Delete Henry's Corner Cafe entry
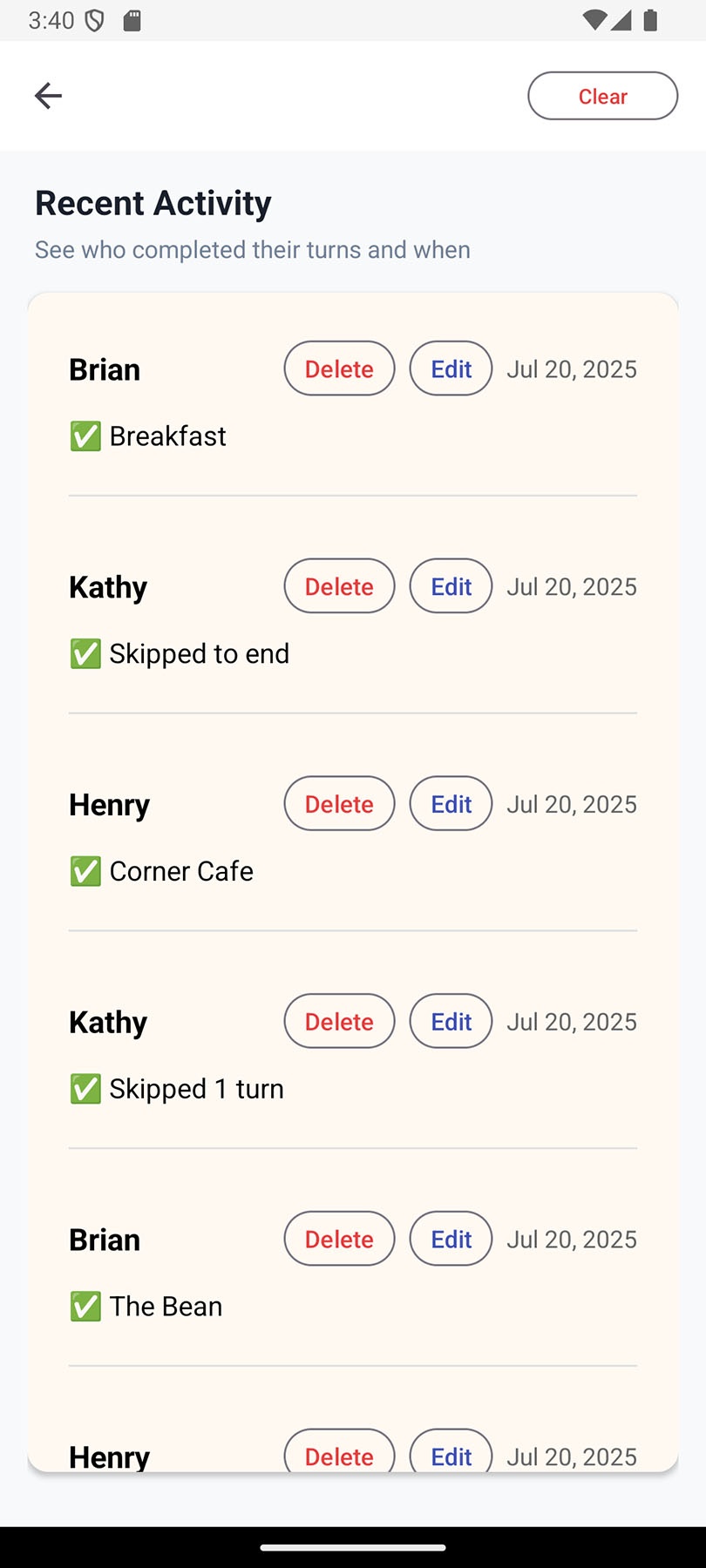The image size is (706, 1568). coord(339,803)
